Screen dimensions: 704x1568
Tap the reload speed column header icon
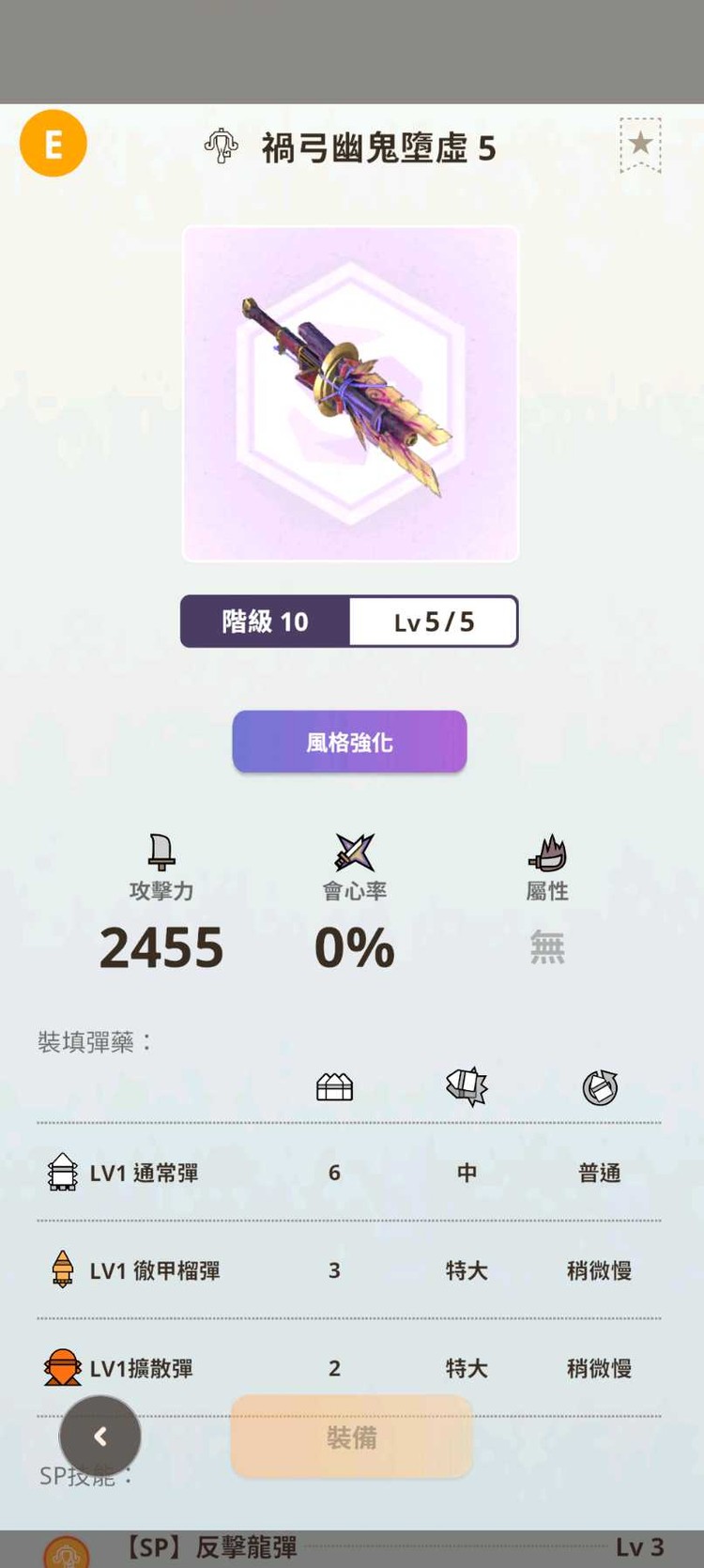(x=600, y=1087)
